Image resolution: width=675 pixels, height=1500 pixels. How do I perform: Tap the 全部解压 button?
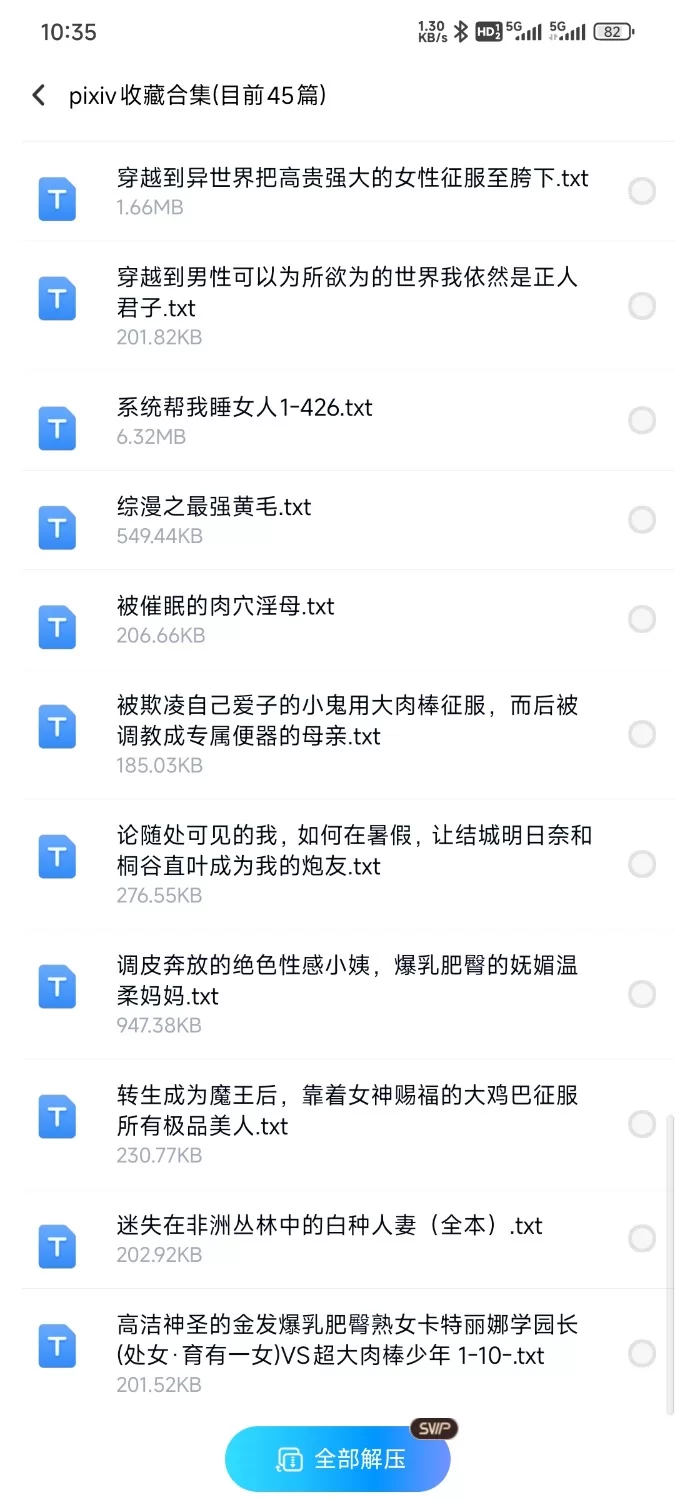point(338,1459)
